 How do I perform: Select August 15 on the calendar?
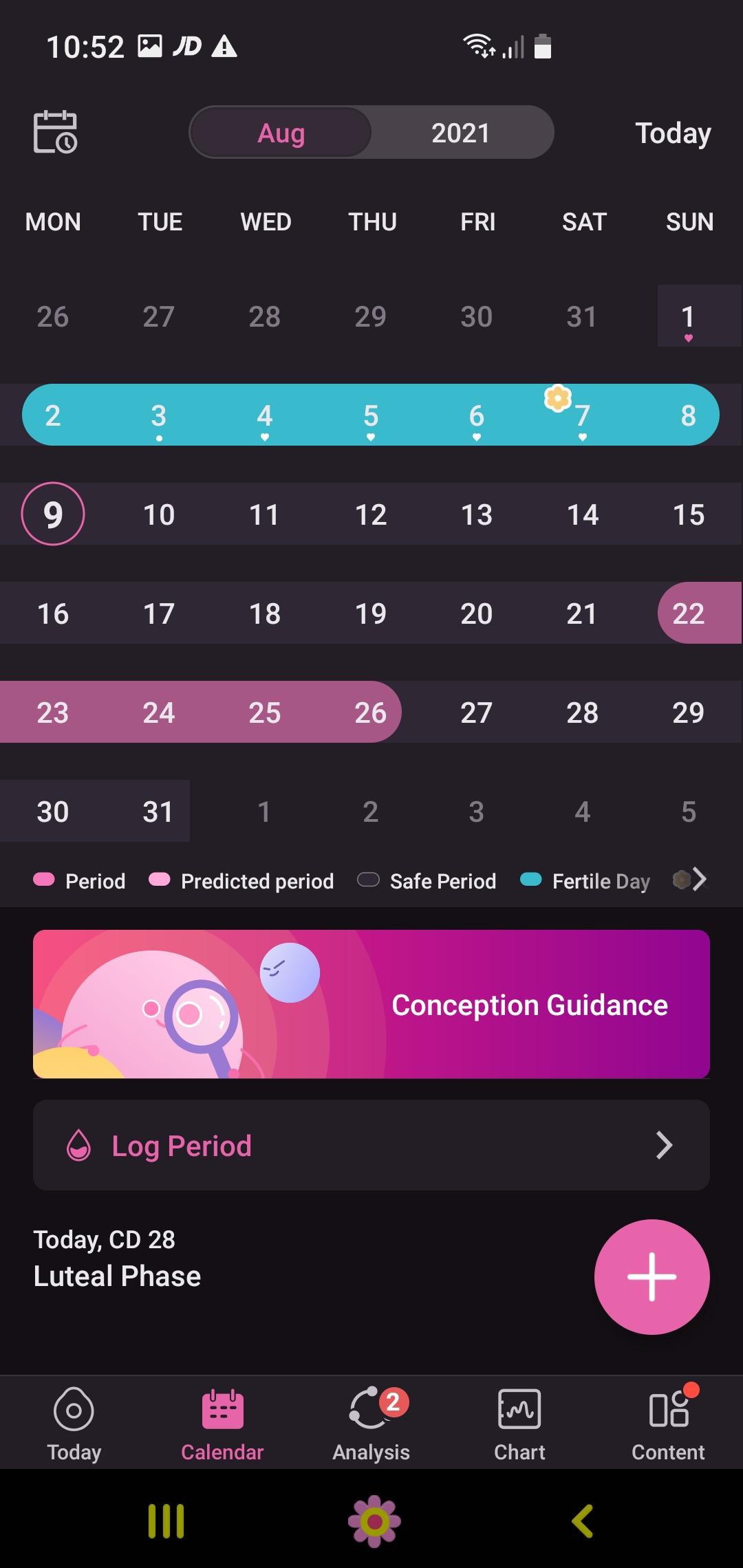point(688,514)
